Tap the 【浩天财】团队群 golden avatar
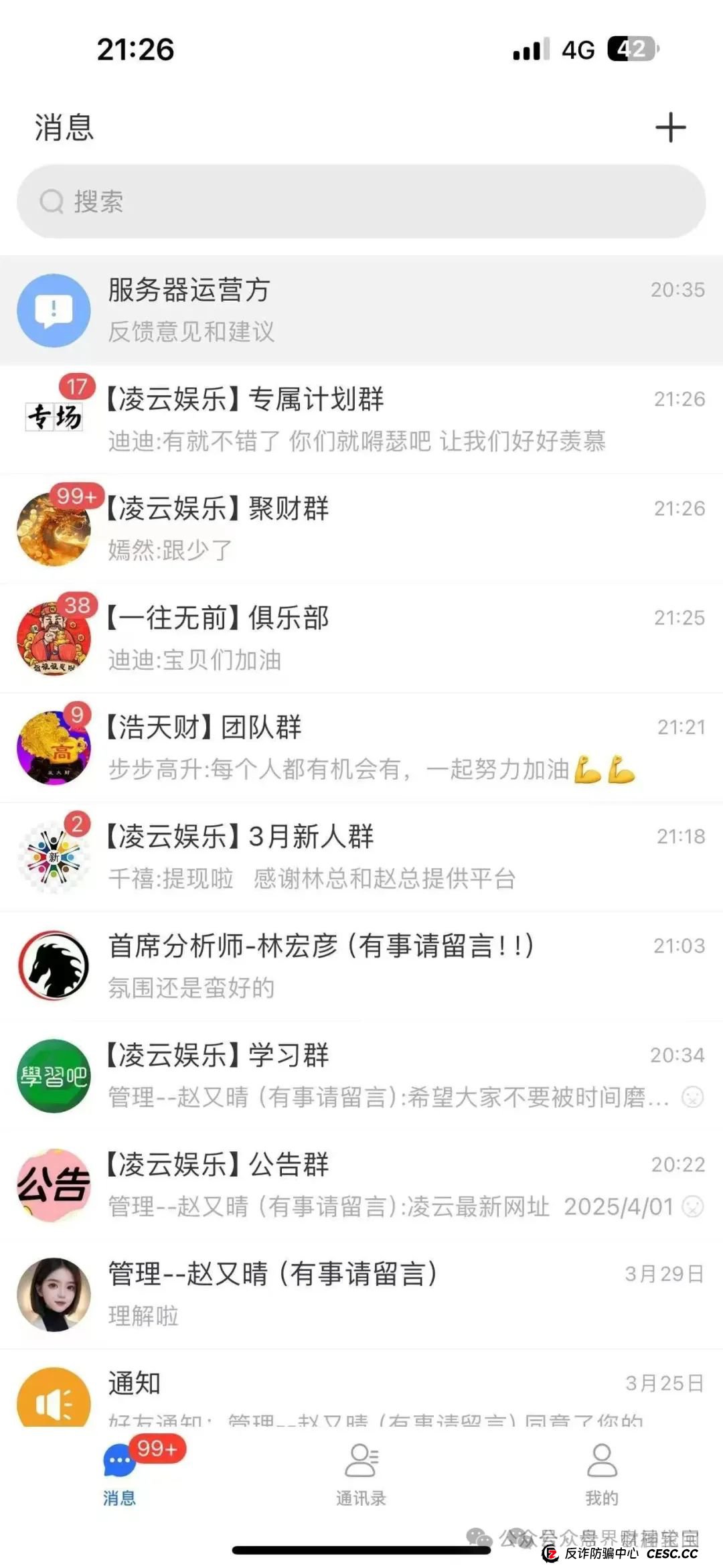This screenshot has height=1568, width=723. click(54, 747)
